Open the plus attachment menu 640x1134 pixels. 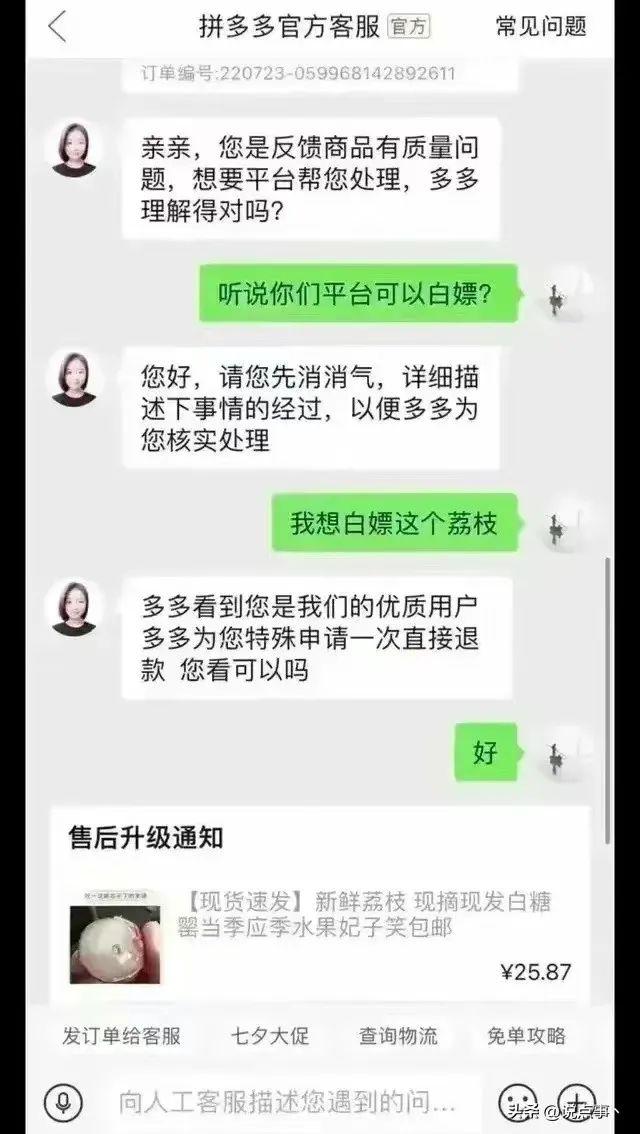pos(577,1101)
